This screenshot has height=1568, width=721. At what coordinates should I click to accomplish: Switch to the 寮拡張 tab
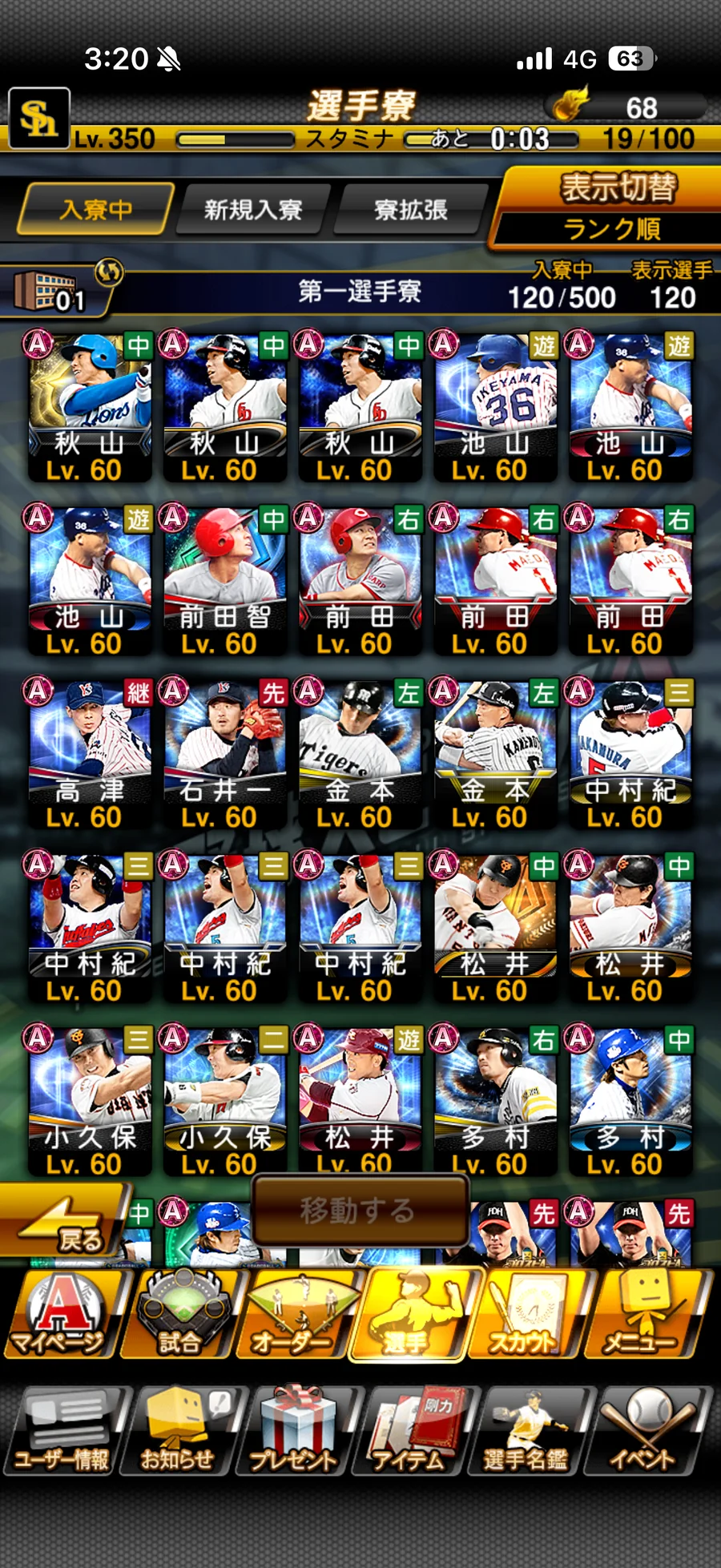tap(410, 210)
